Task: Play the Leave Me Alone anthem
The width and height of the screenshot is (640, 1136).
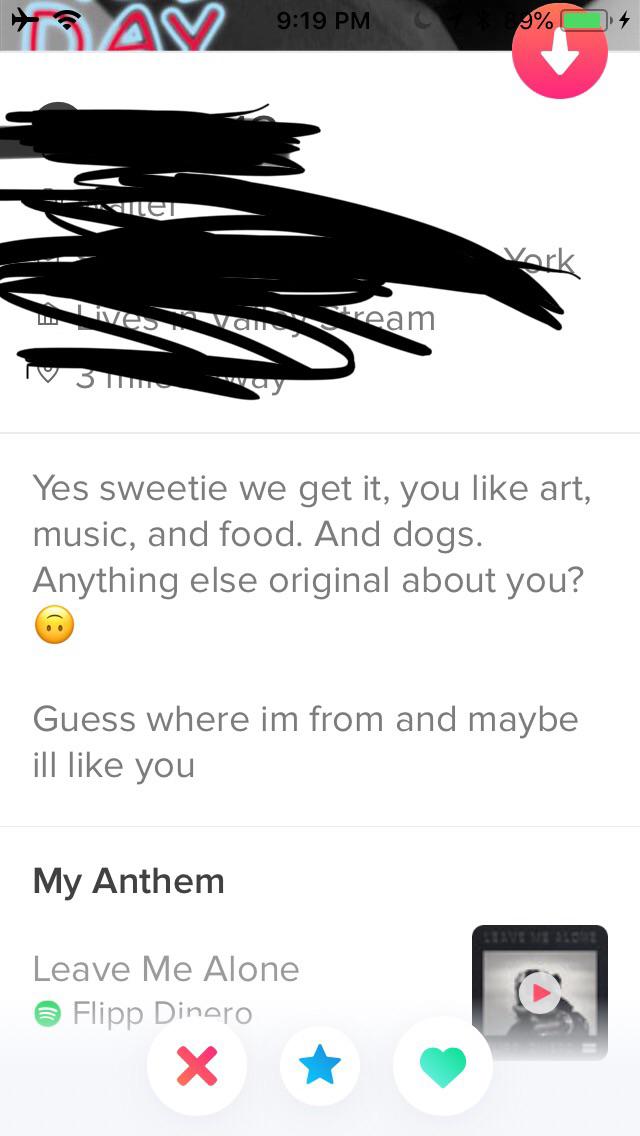Action: 540,992
